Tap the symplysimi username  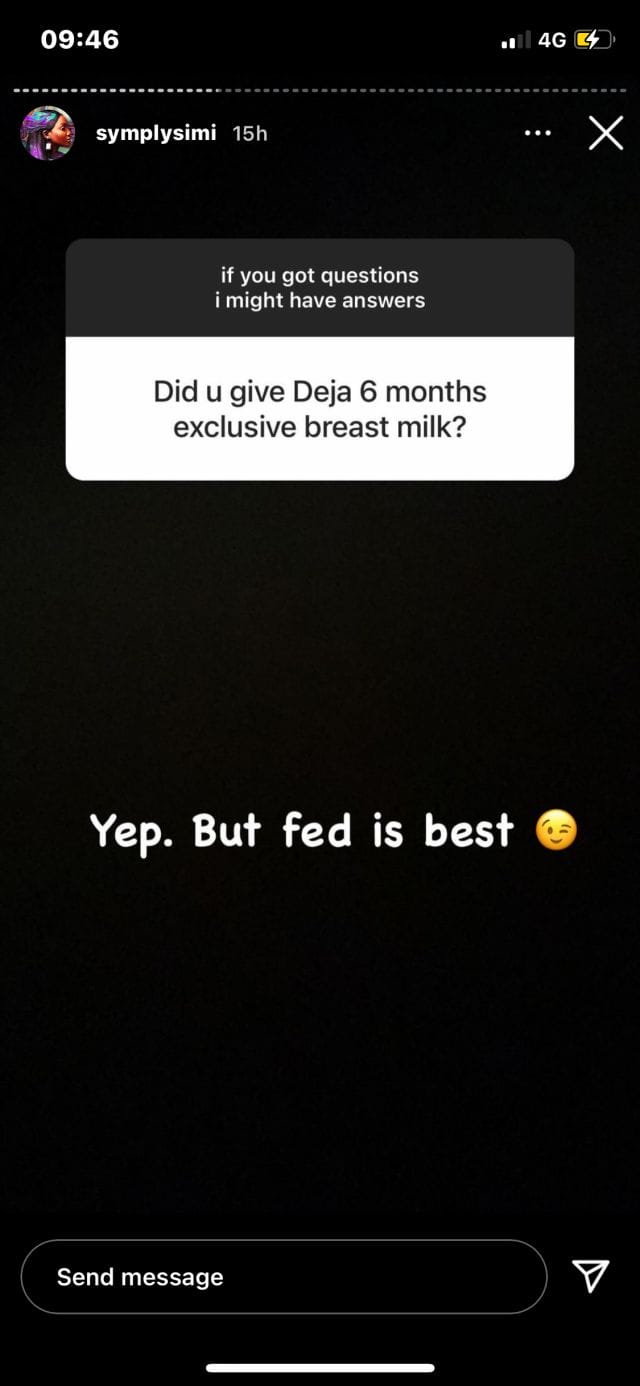pos(155,133)
